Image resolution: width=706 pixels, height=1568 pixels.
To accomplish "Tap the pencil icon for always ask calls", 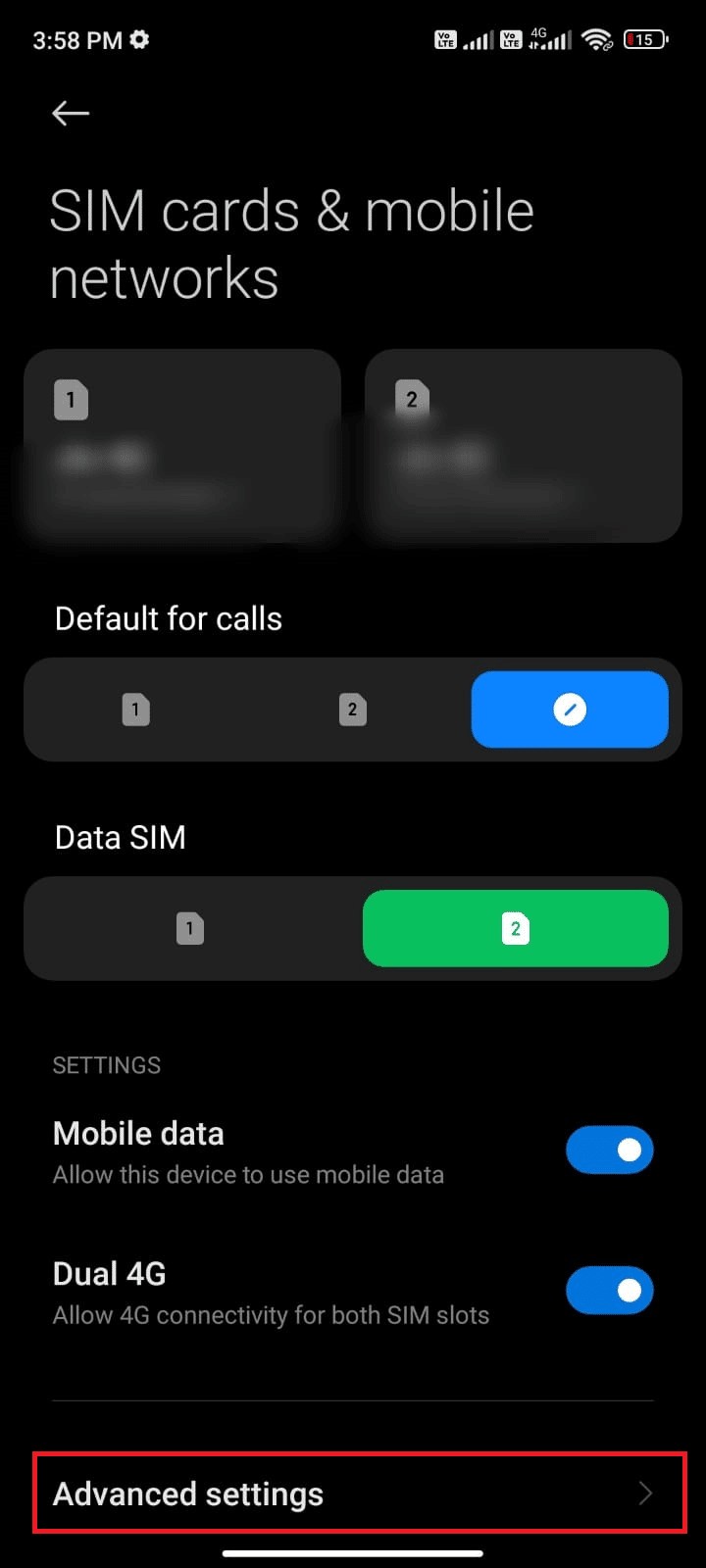I will 570,709.
